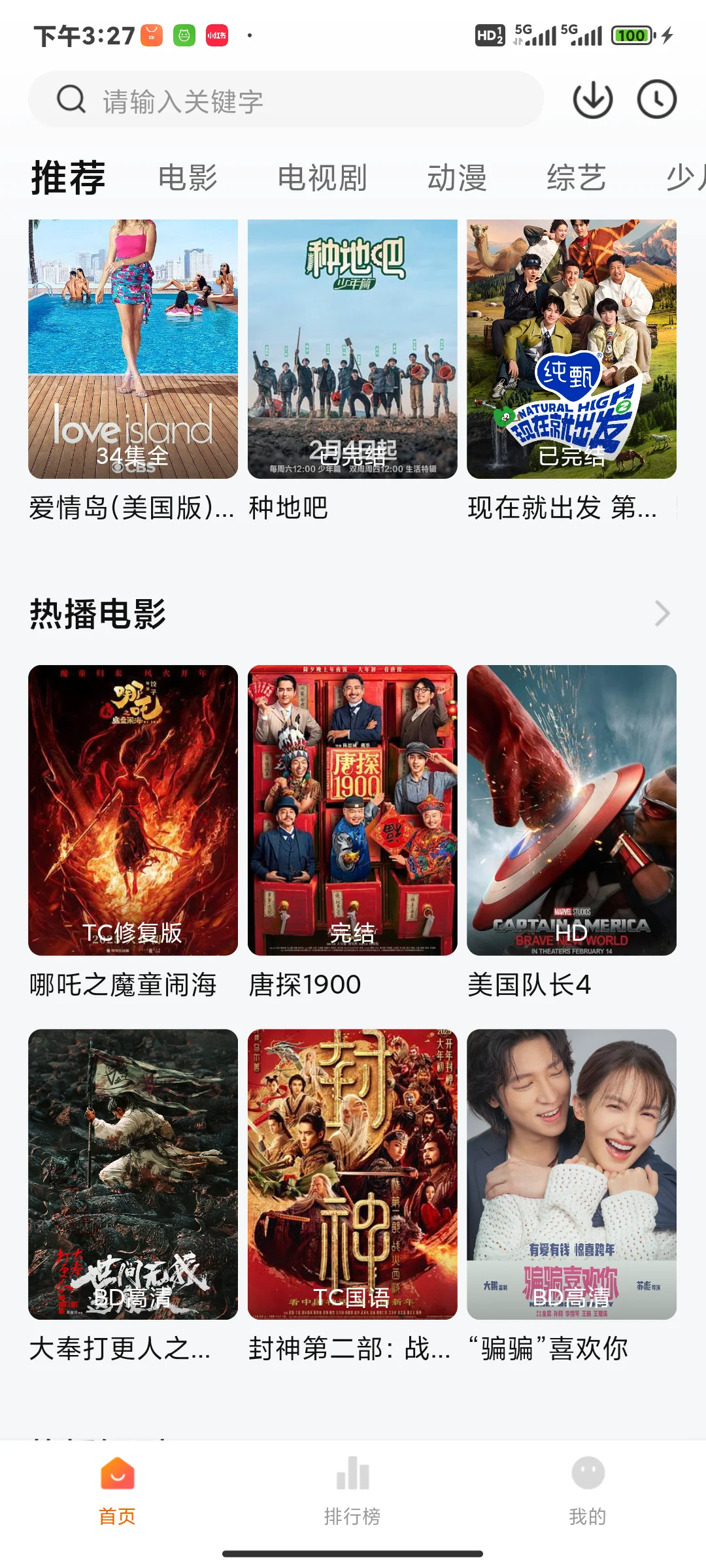Open 唐探1900 movie poster
This screenshot has width=706, height=1568.
tap(352, 810)
